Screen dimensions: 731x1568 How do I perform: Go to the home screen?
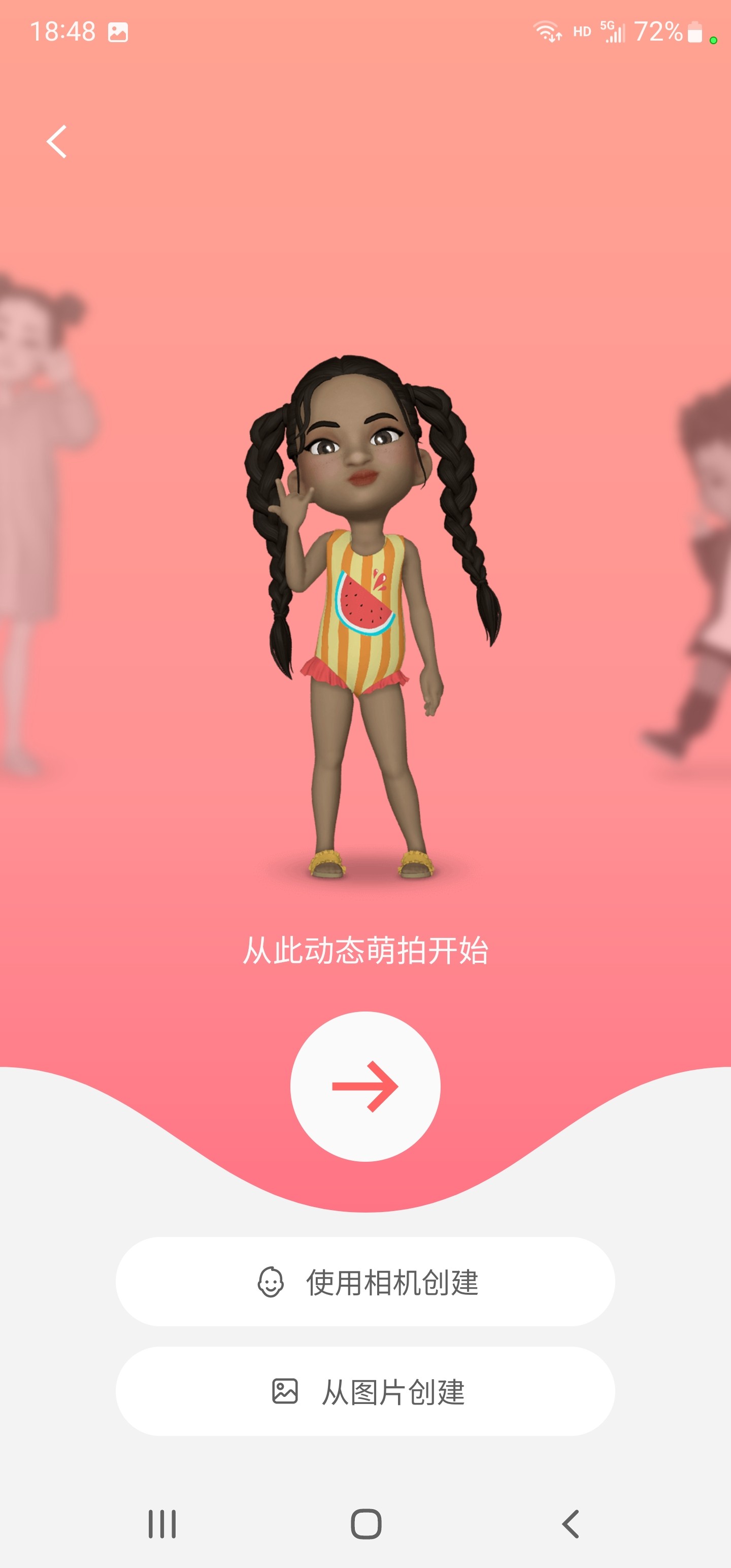point(366,1524)
